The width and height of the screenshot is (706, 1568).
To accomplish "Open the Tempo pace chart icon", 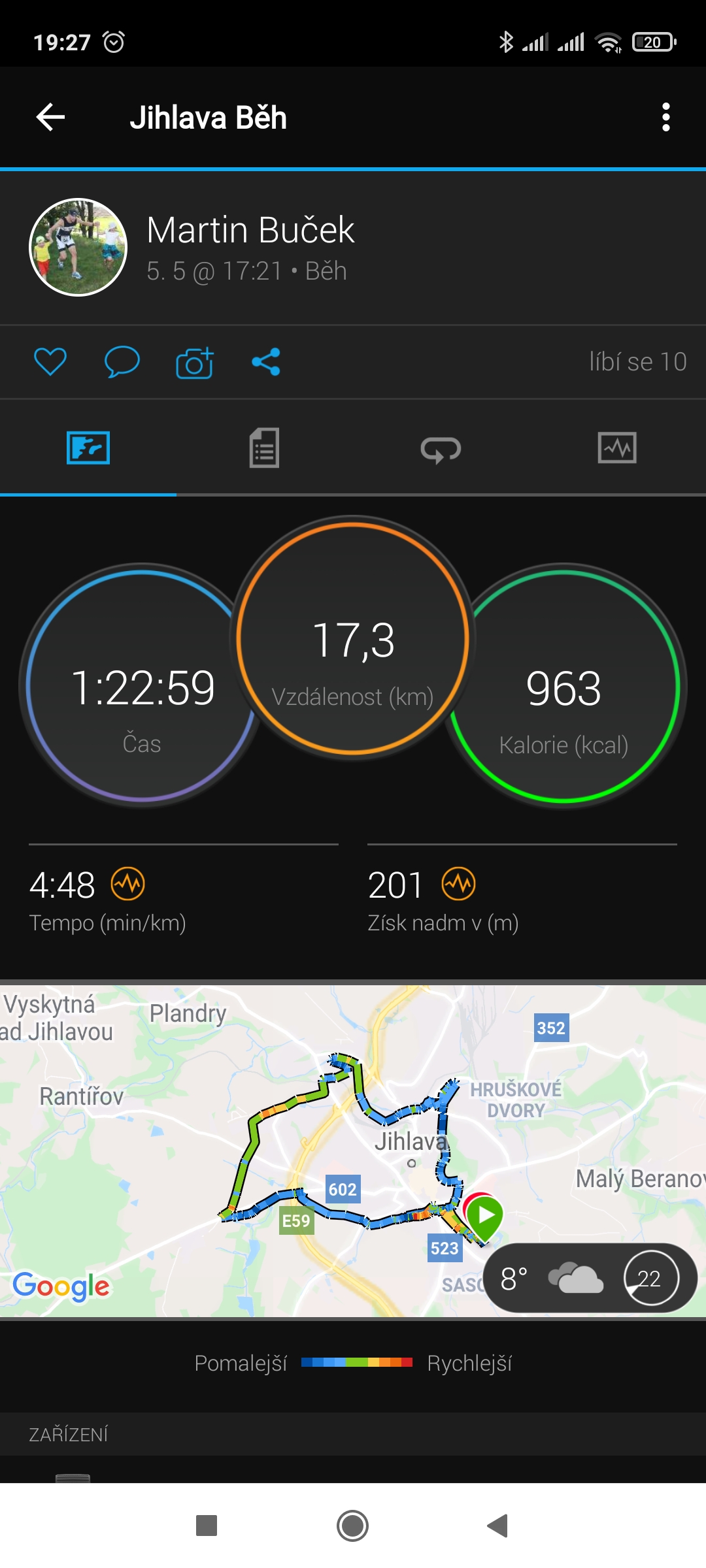I will [x=128, y=884].
